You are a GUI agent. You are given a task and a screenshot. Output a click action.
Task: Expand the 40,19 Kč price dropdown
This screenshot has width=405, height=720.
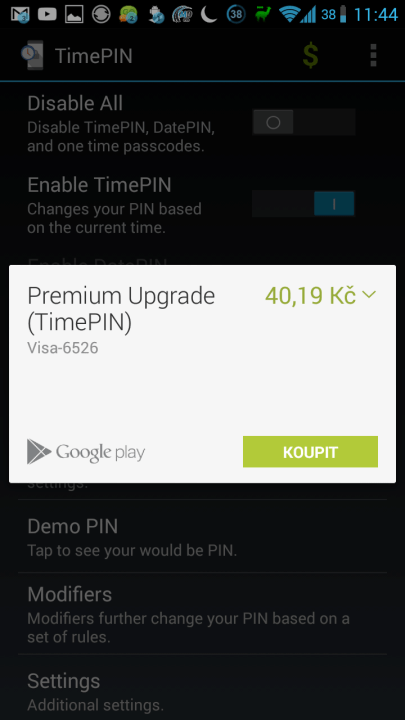321,296
